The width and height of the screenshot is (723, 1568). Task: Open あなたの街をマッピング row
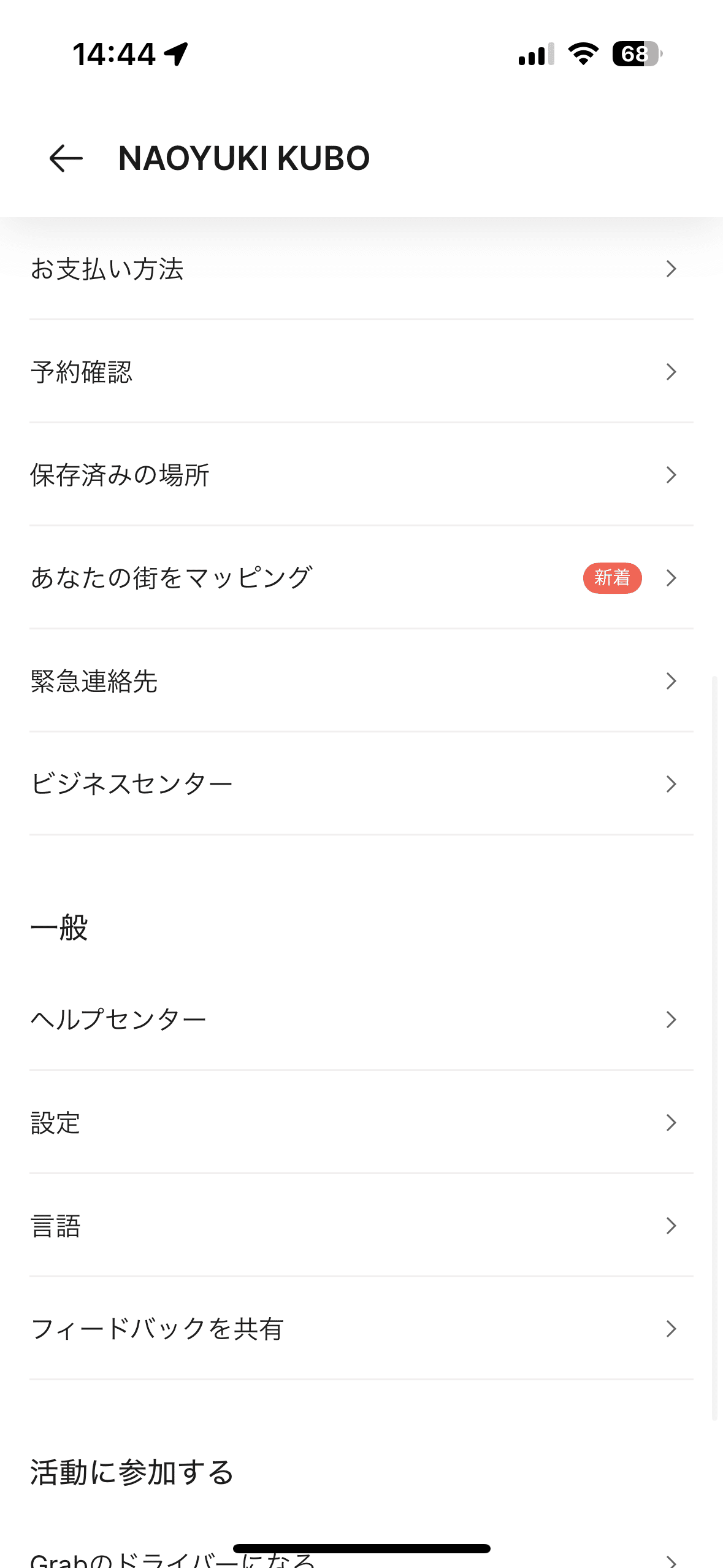361,578
